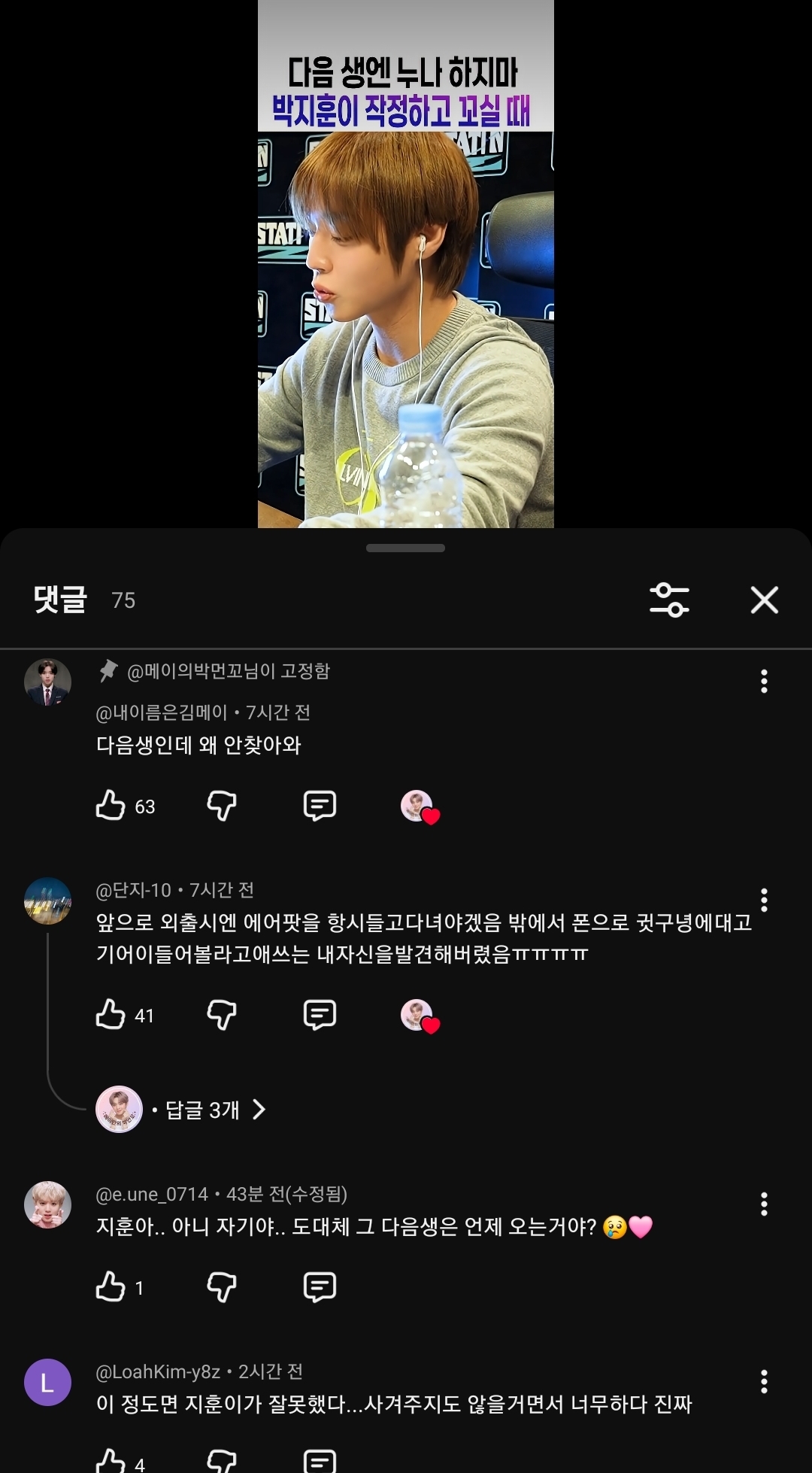The width and height of the screenshot is (812, 1473).
Task: Dislike the comment by @단지-10
Action: [222, 1015]
